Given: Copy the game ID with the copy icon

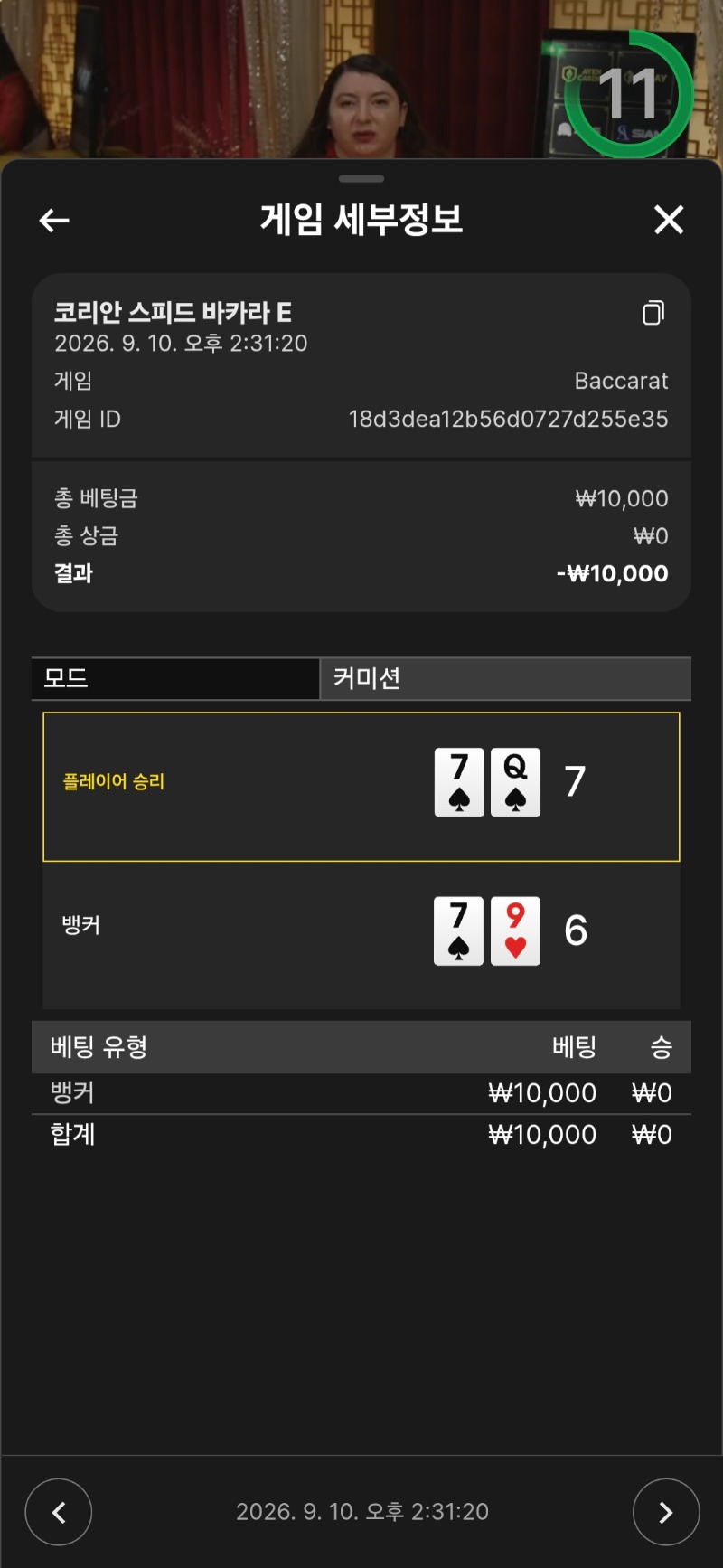Looking at the screenshot, I should click(x=653, y=313).
